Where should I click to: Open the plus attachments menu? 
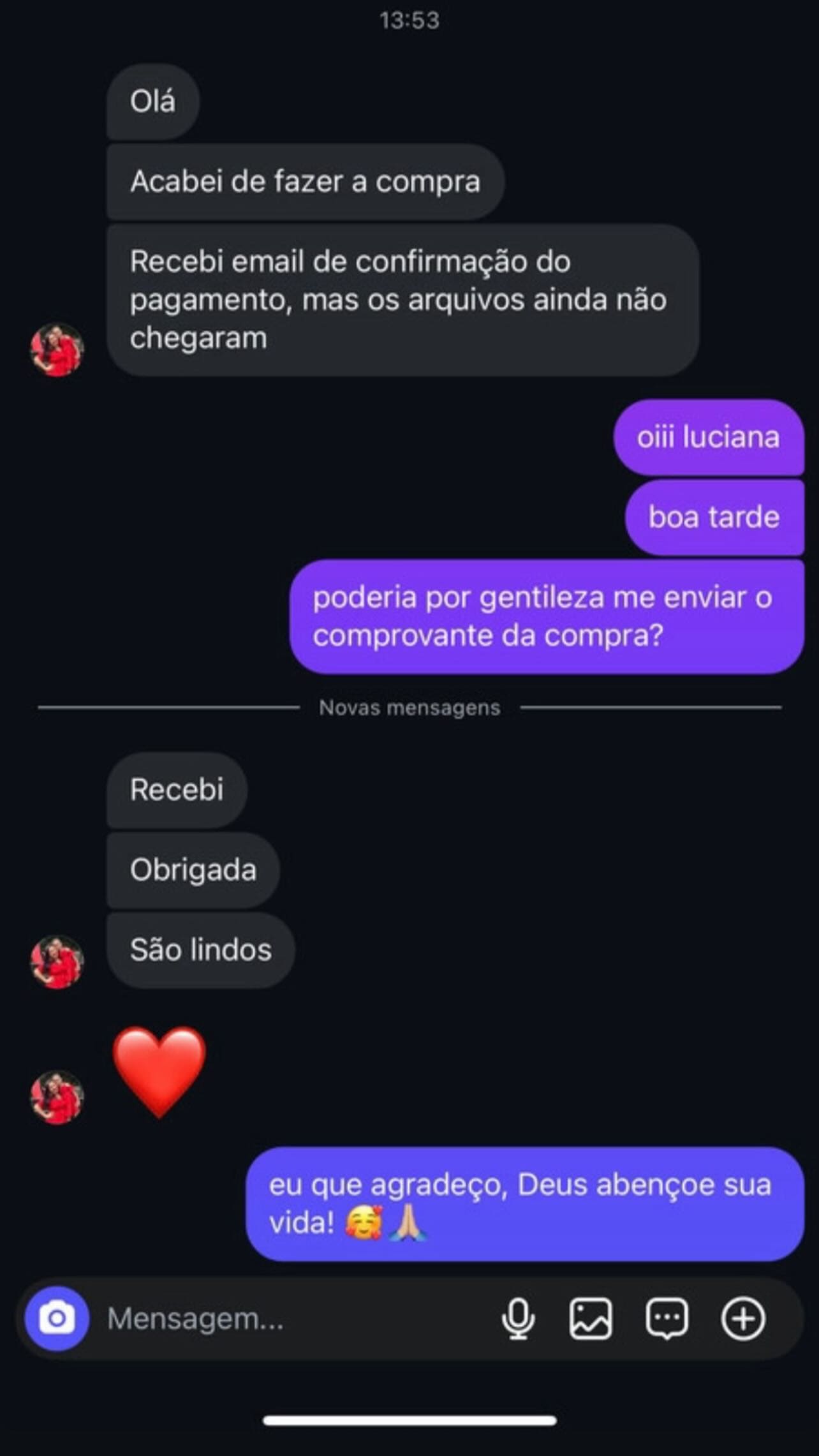pos(743,1319)
